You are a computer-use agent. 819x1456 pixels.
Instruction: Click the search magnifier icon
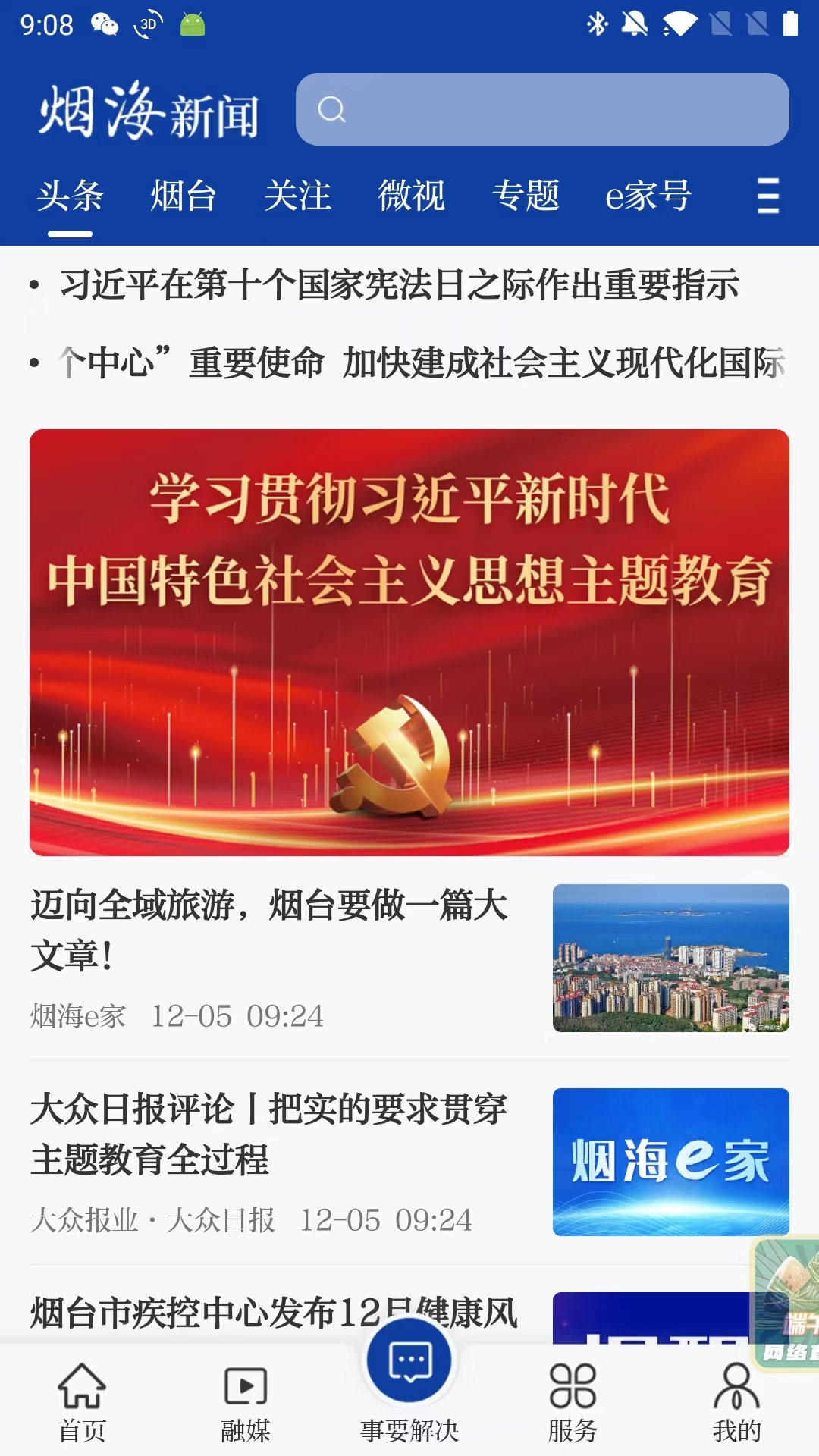click(331, 111)
